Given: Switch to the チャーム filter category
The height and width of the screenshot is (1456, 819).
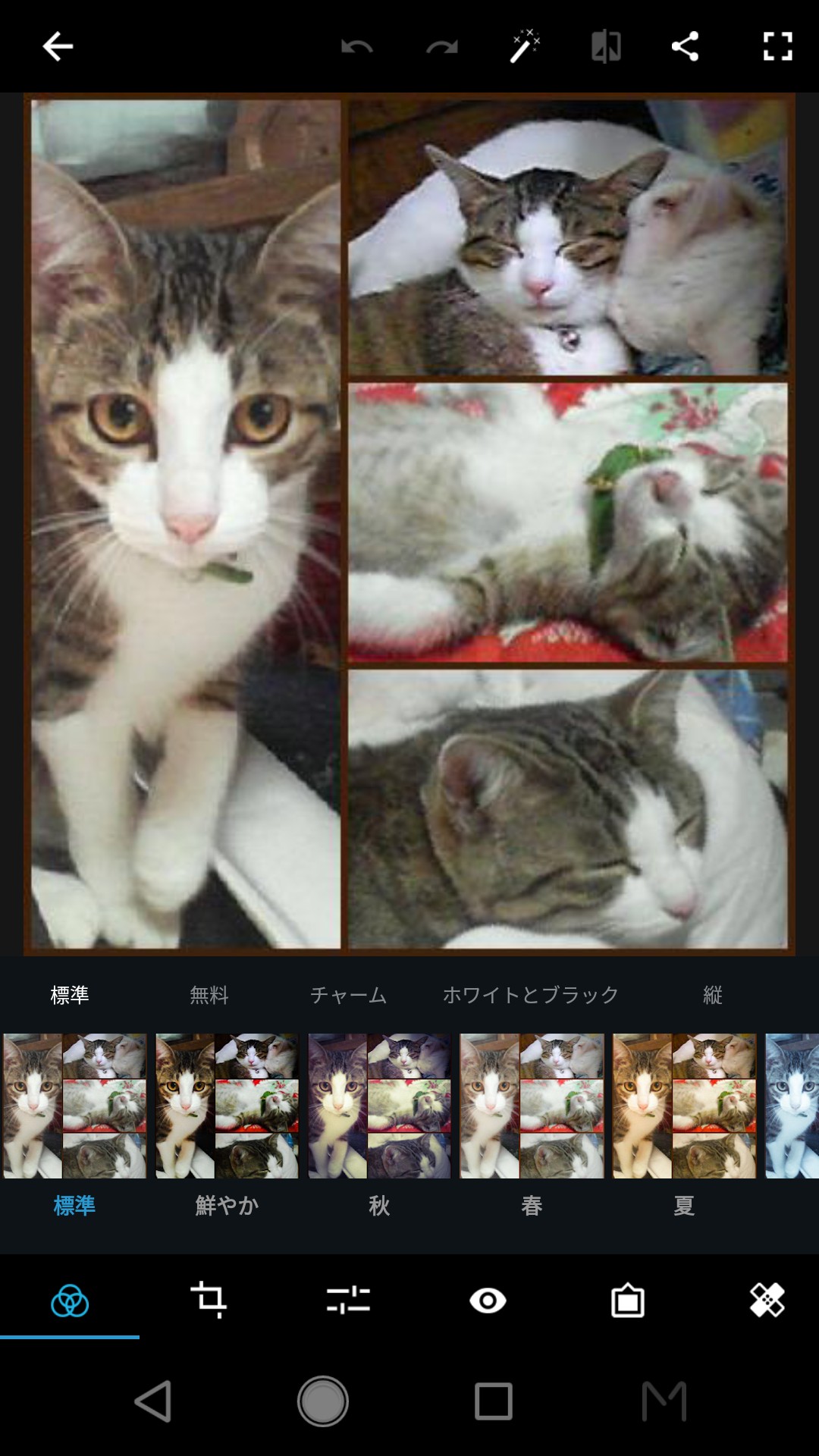Looking at the screenshot, I should pyautogui.click(x=348, y=995).
